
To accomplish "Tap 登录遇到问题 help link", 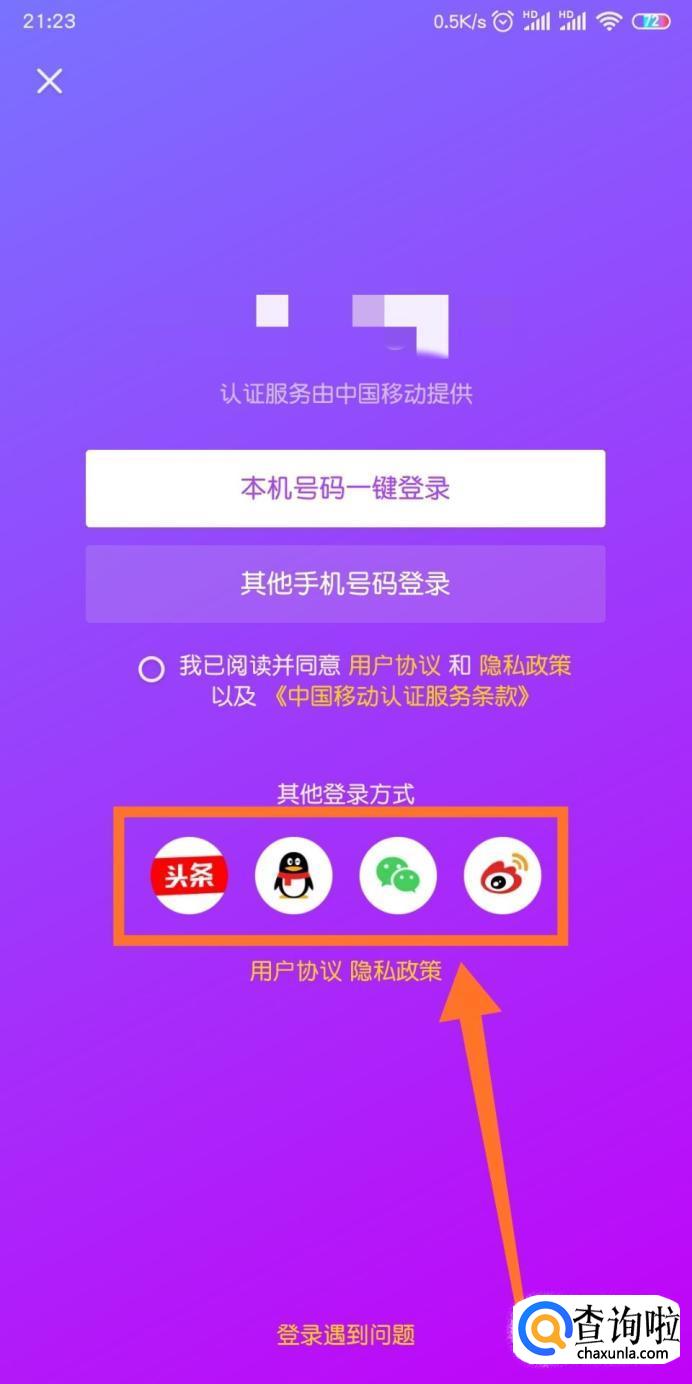I will (x=346, y=1334).
